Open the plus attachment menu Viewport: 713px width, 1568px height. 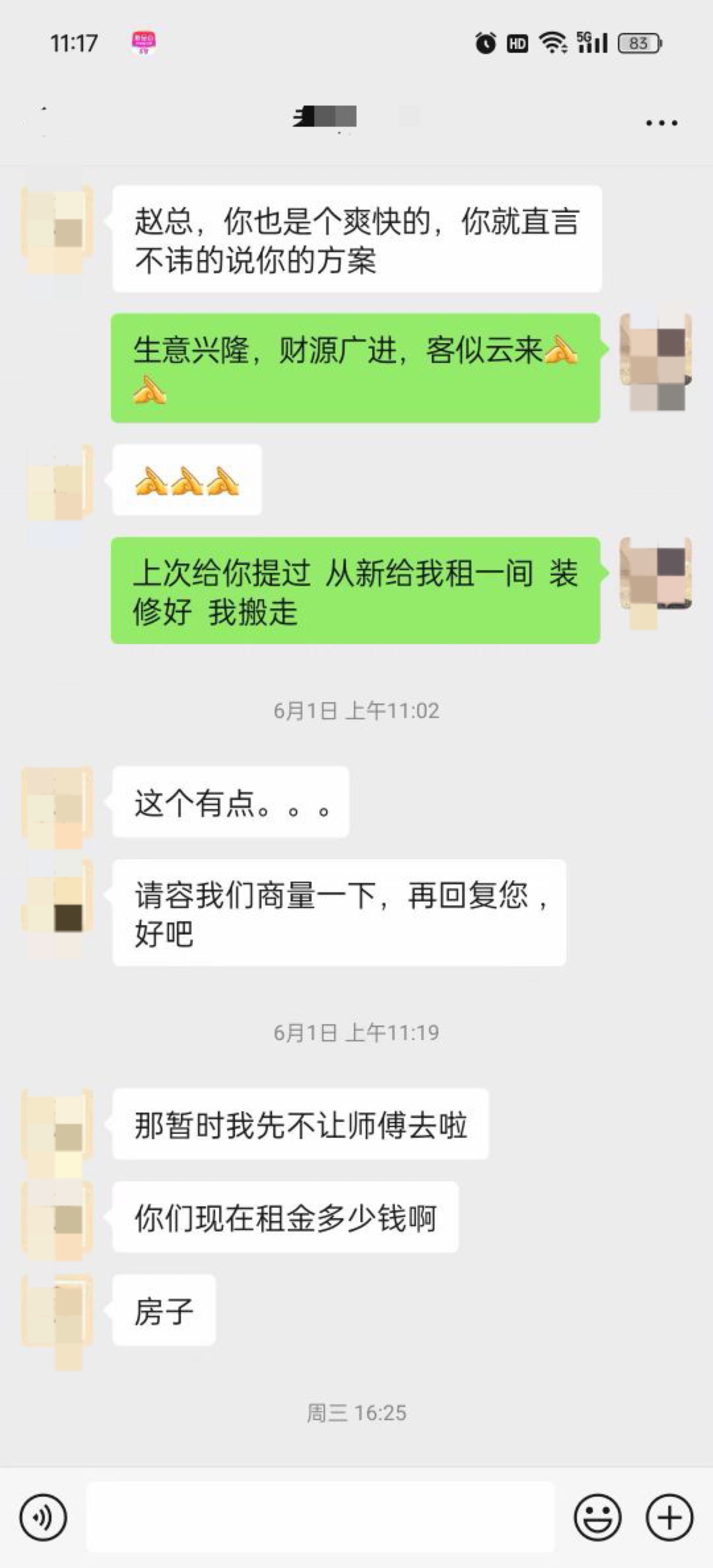669,1517
